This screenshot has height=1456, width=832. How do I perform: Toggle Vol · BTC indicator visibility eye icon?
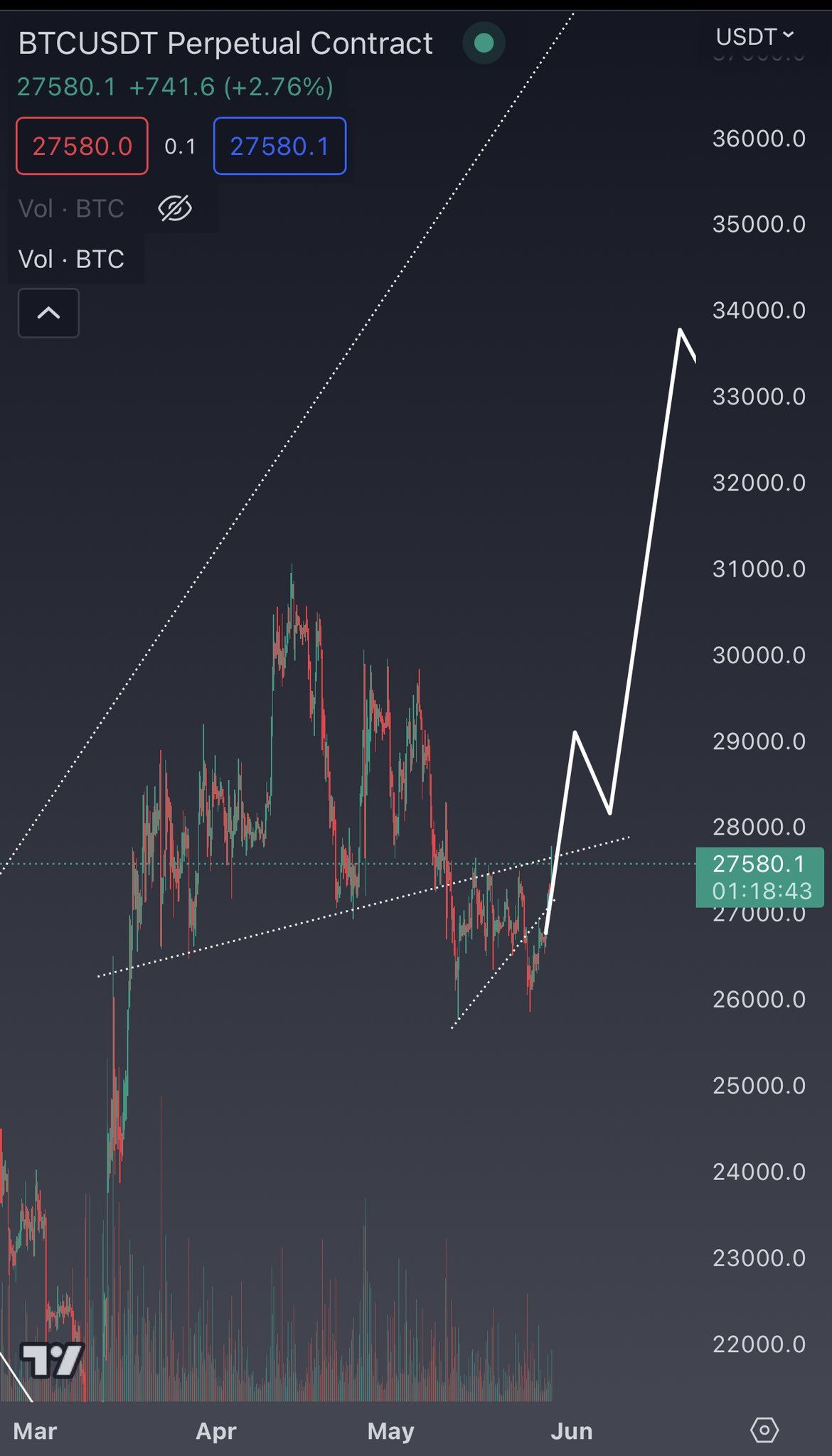click(x=174, y=208)
